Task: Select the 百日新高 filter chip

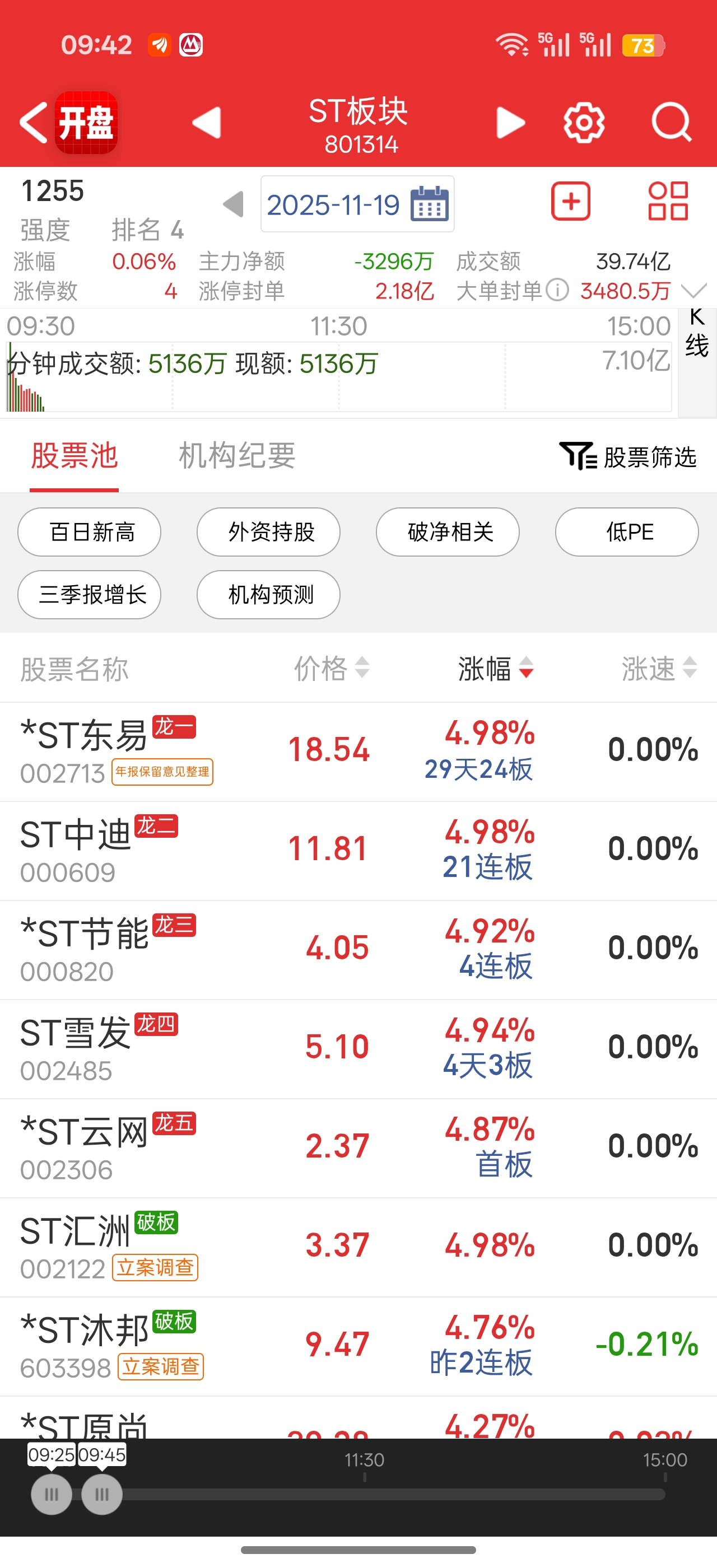Action: (90, 532)
